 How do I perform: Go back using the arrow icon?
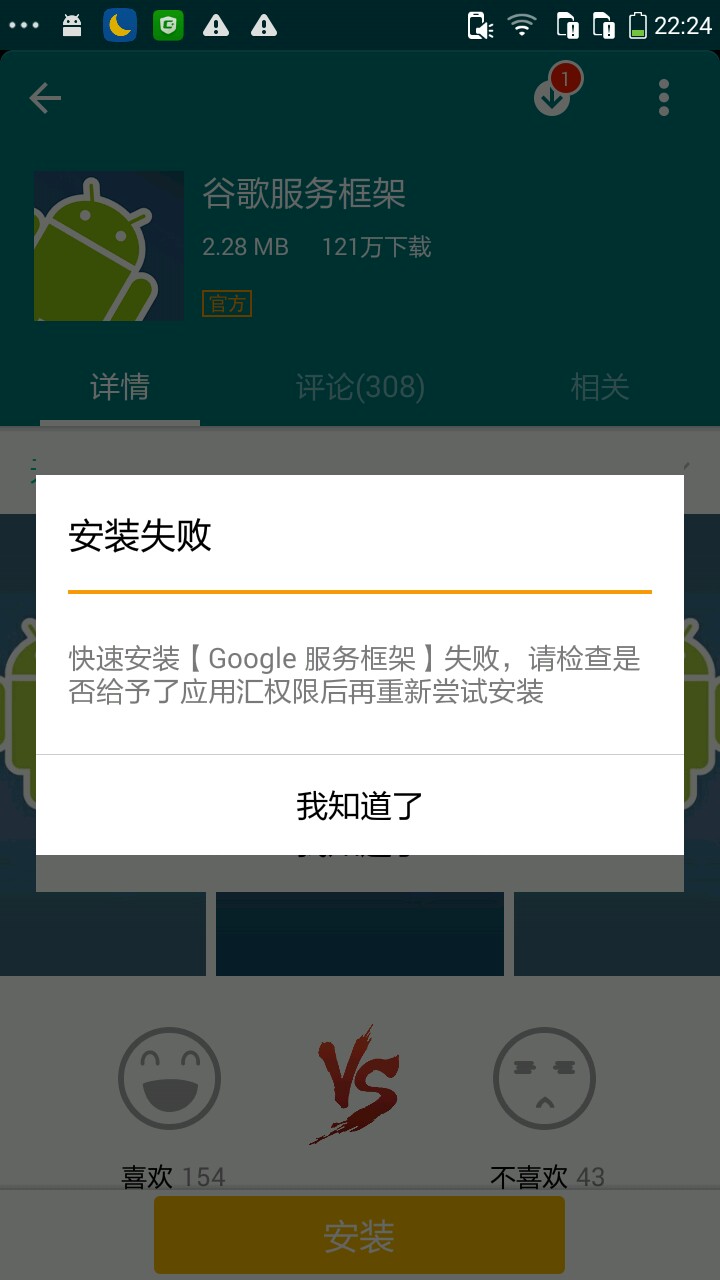pos(45,98)
